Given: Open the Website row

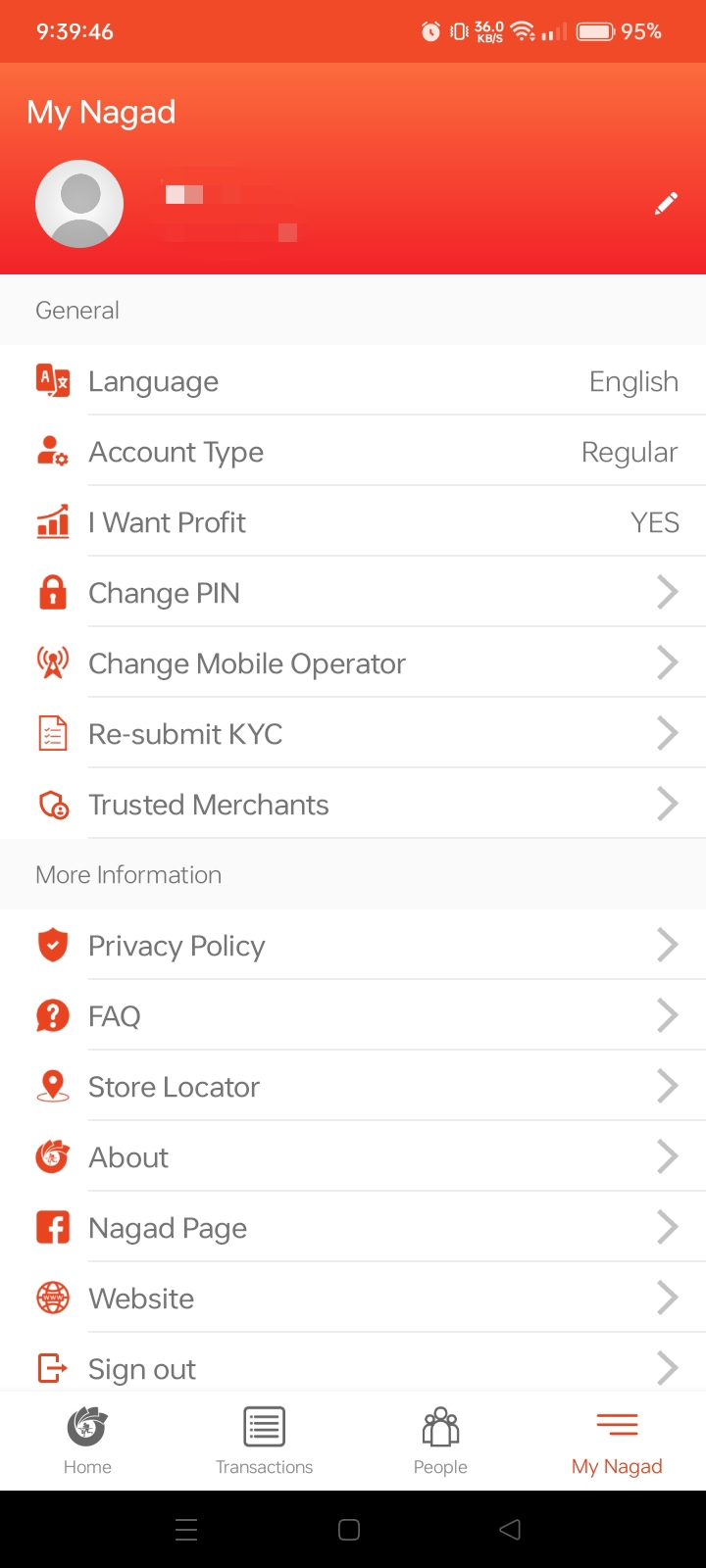Looking at the screenshot, I should (x=353, y=1298).
